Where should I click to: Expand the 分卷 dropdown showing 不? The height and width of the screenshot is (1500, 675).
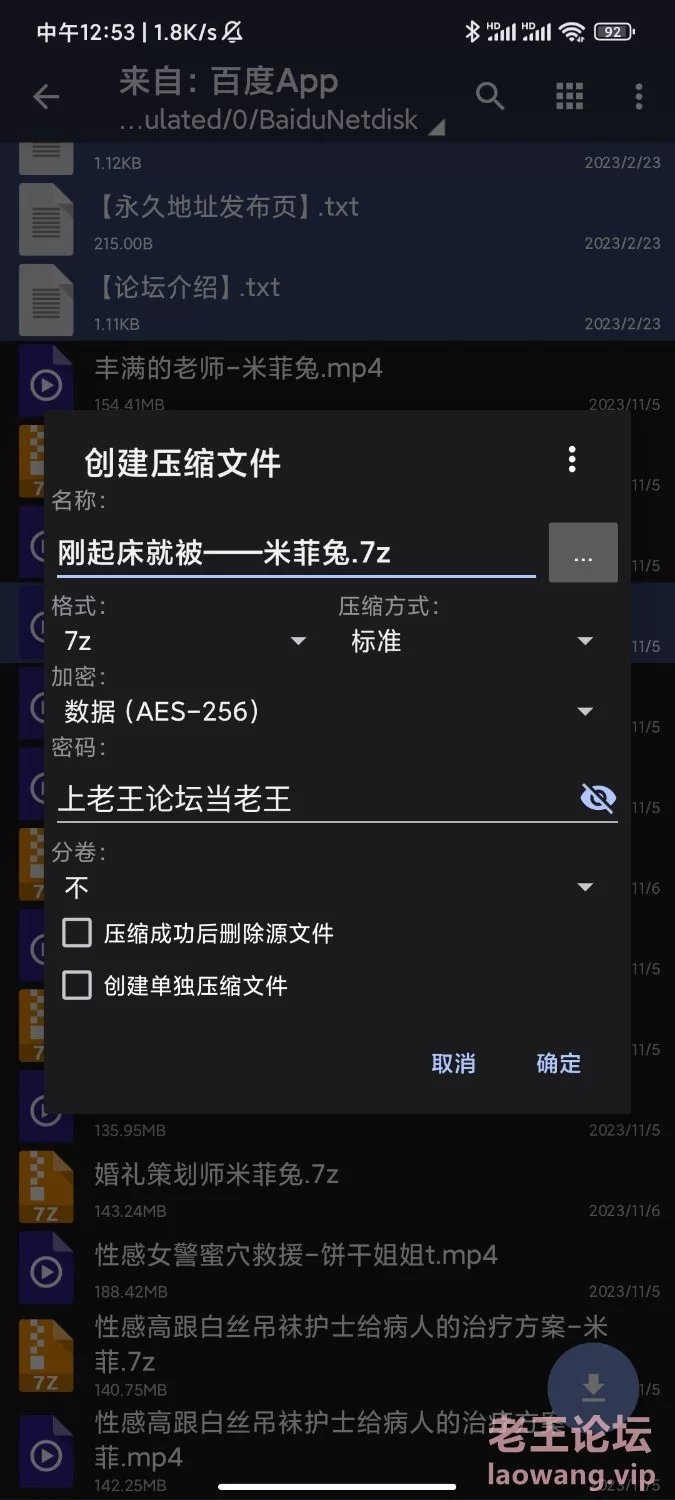pyautogui.click(x=329, y=887)
